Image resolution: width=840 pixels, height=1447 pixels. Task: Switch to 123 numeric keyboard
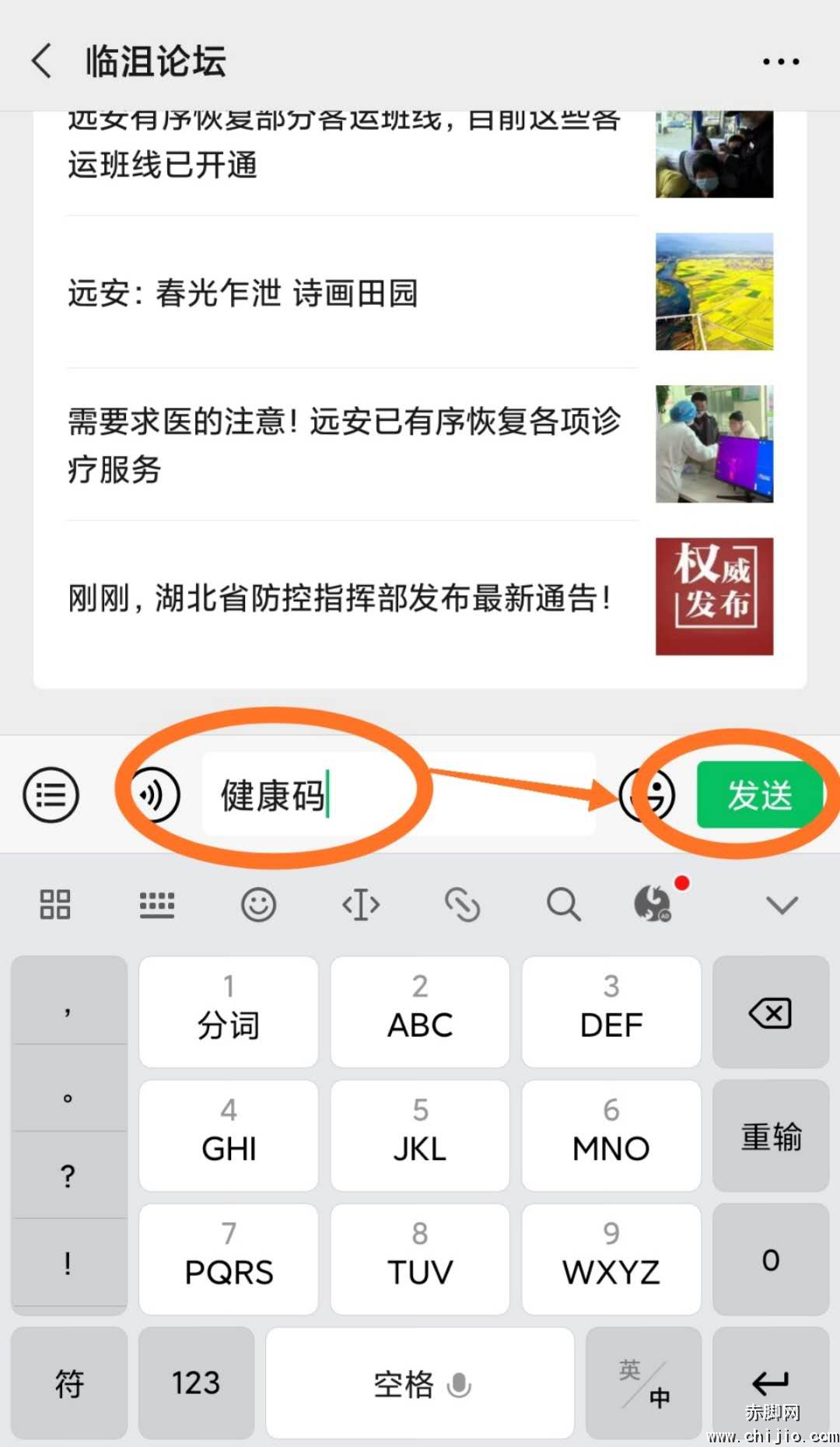click(x=196, y=1383)
